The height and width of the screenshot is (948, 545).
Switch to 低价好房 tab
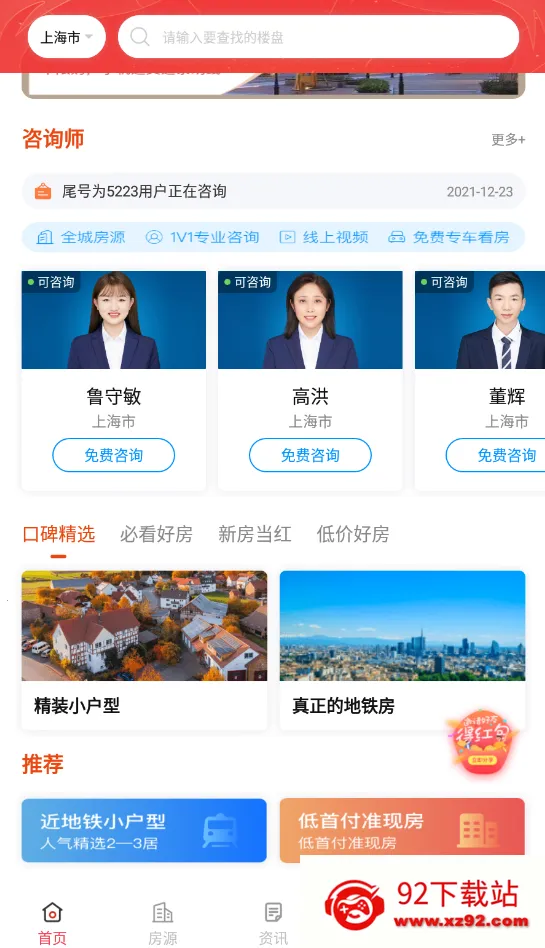[x=353, y=534]
